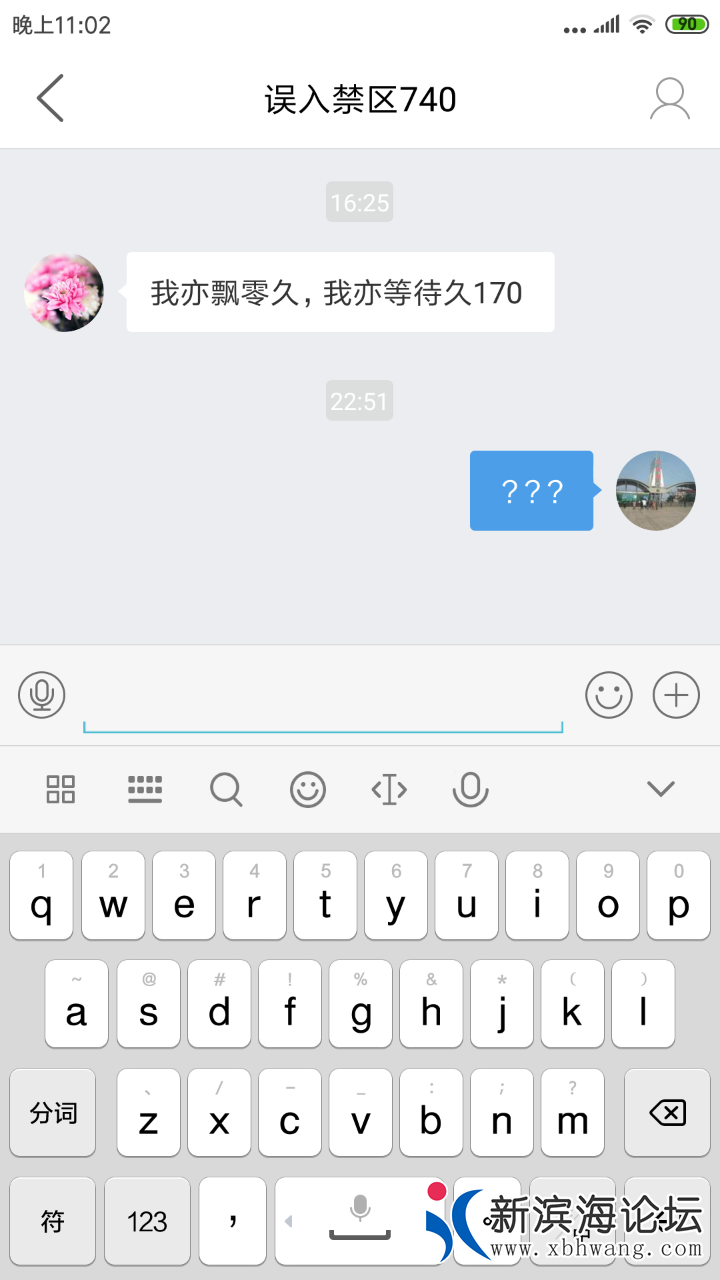Tap the blue '???' message bubble

click(x=531, y=491)
